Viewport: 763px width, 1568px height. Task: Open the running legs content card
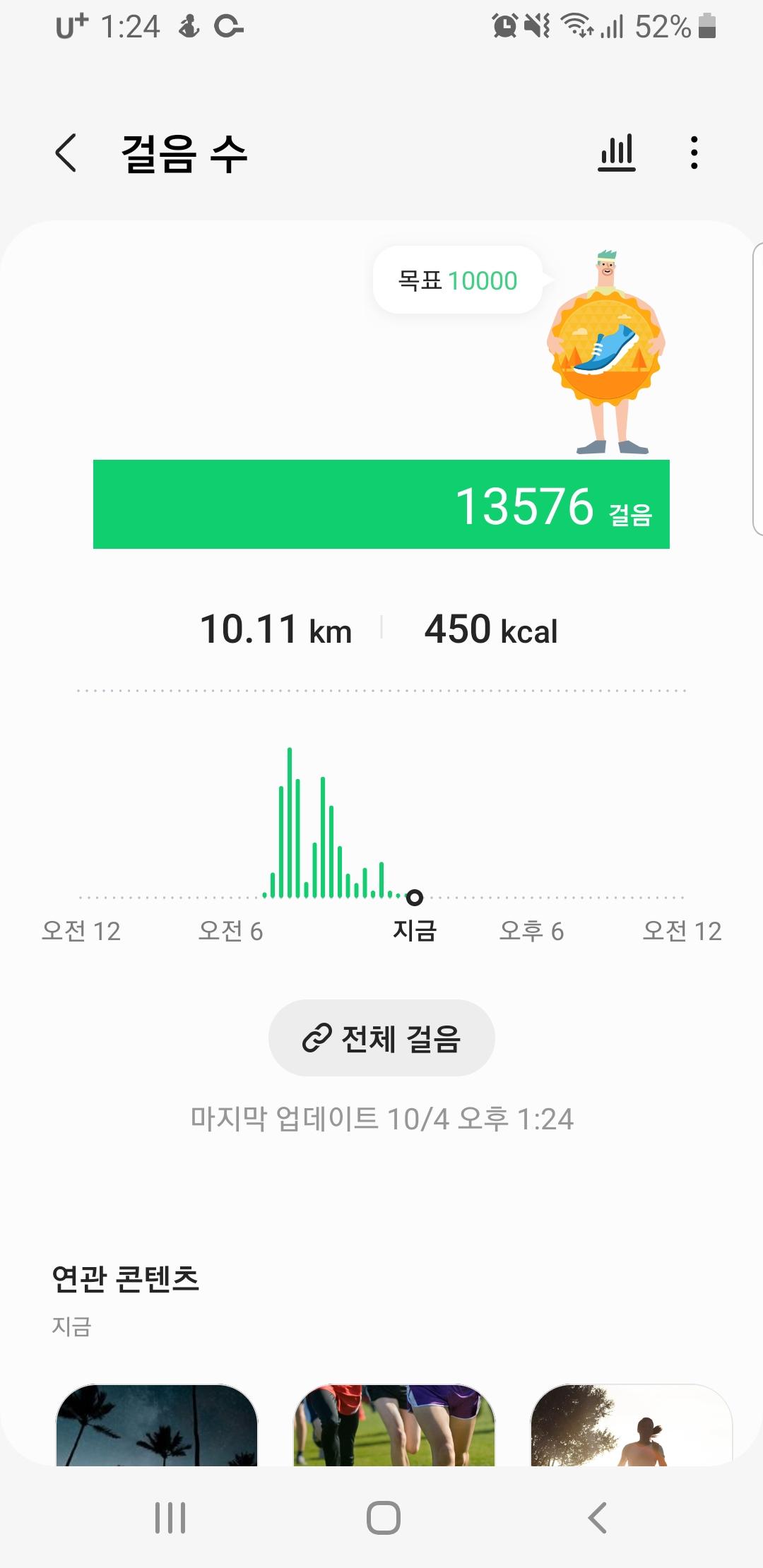click(394, 1424)
